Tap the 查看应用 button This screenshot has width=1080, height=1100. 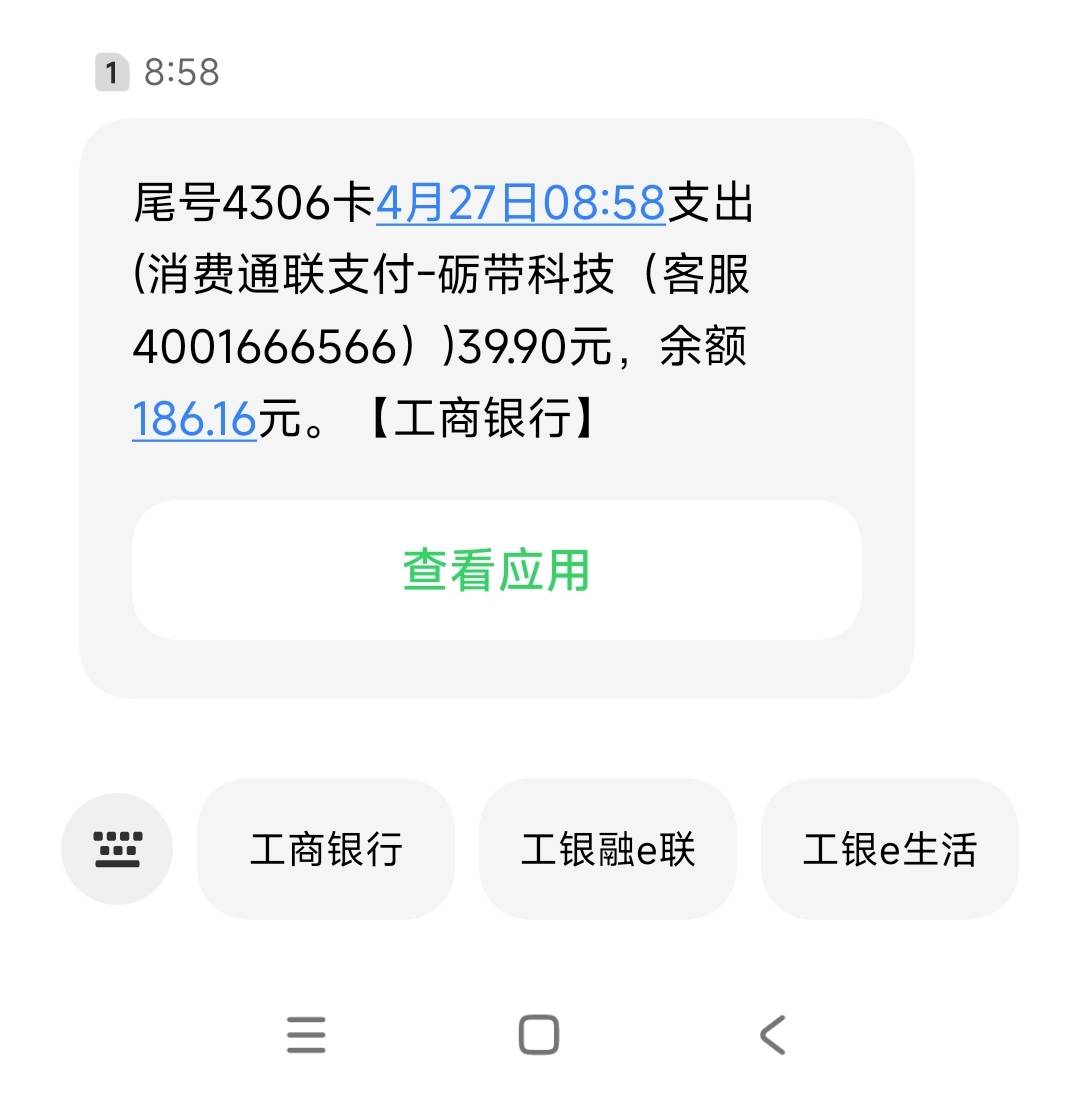[x=496, y=570]
